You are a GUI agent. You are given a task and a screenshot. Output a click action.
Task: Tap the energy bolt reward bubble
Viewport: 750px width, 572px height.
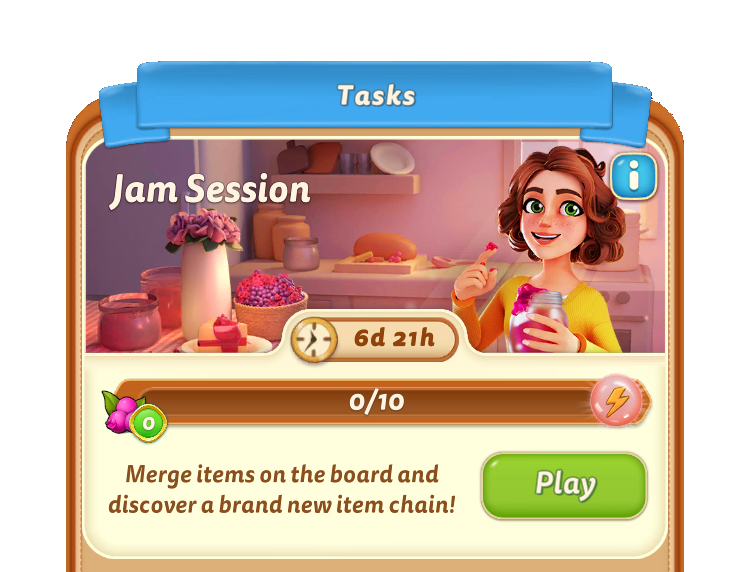pos(616,400)
